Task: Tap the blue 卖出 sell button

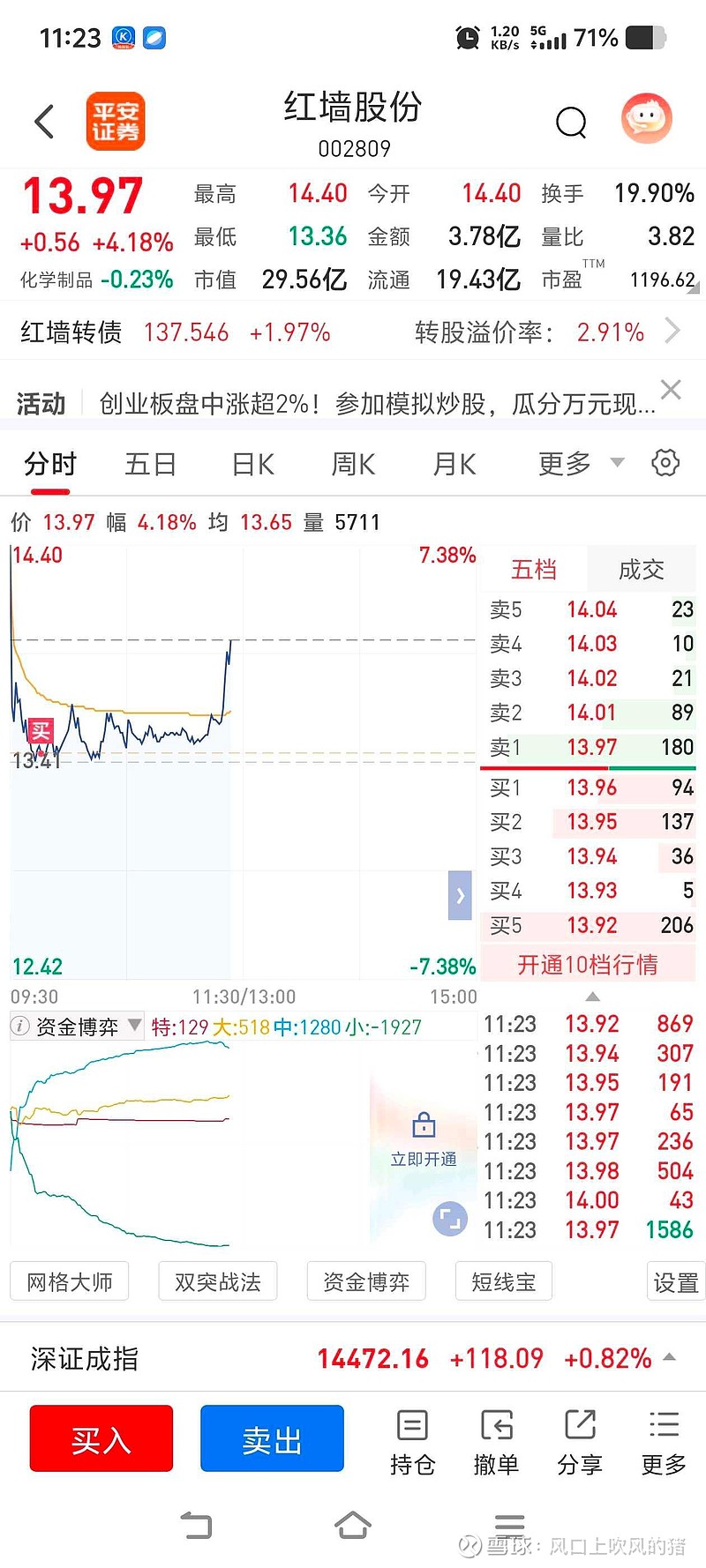Action: click(272, 1439)
